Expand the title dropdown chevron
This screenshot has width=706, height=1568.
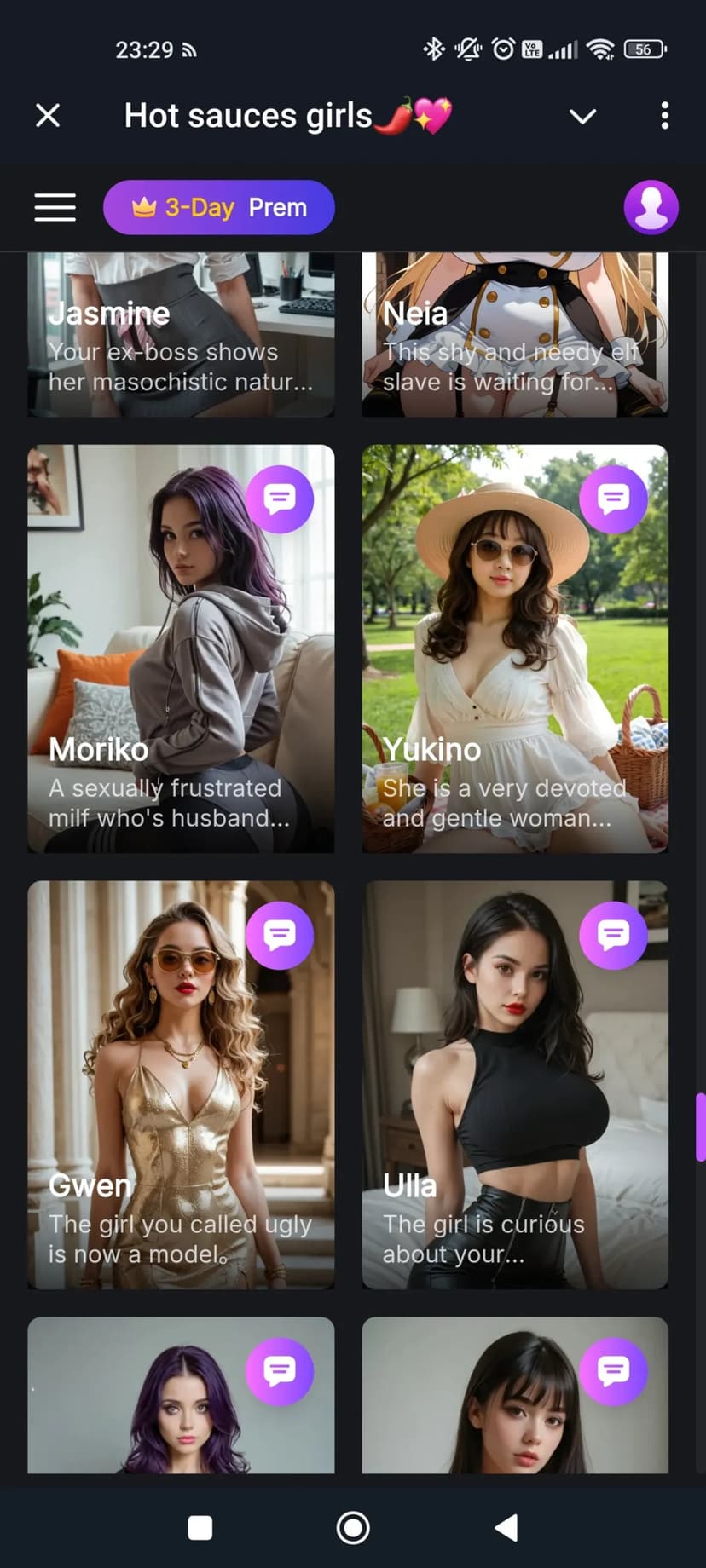click(x=582, y=116)
